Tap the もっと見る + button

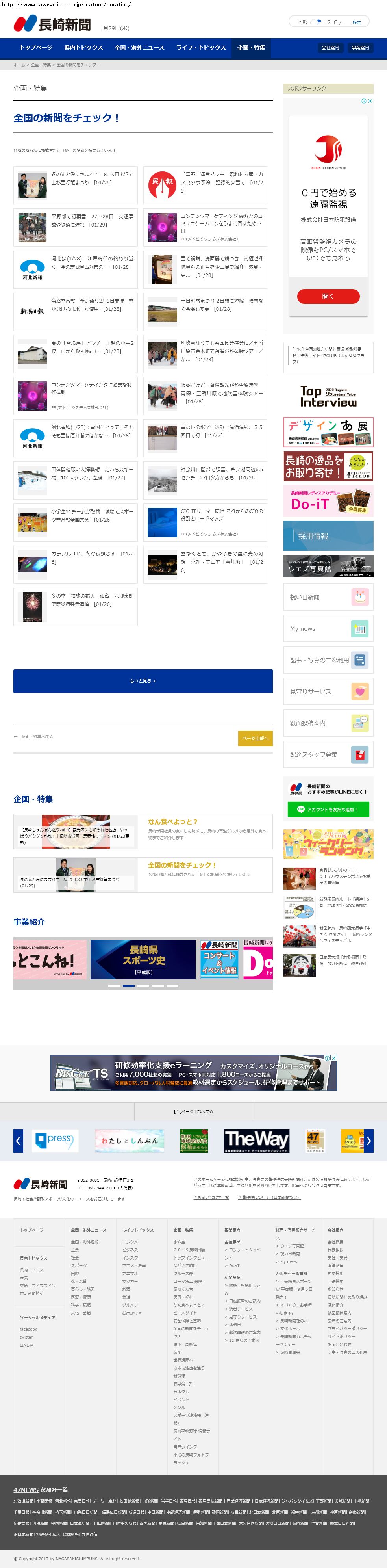click(143, 680)
